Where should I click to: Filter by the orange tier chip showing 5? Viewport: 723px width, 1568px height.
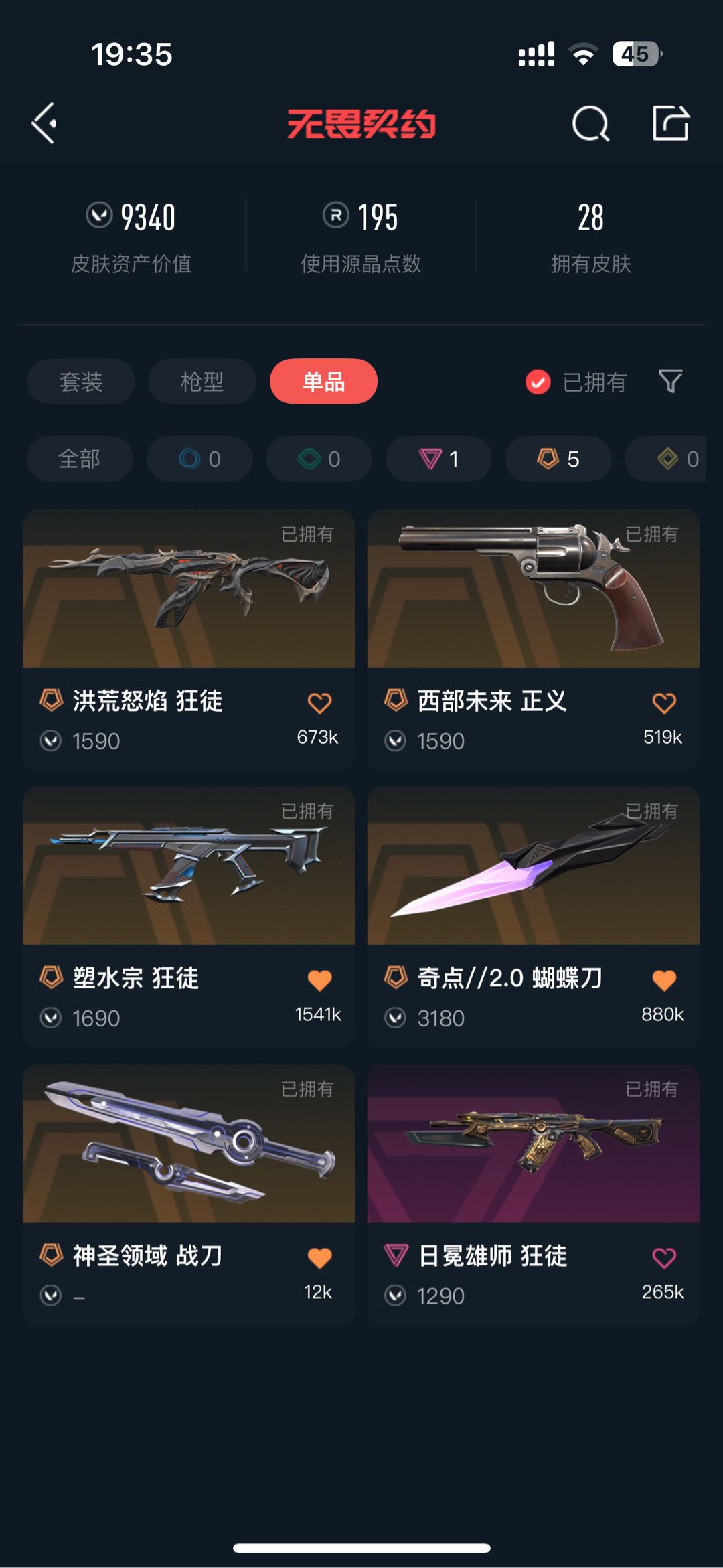tap(558, 459)
